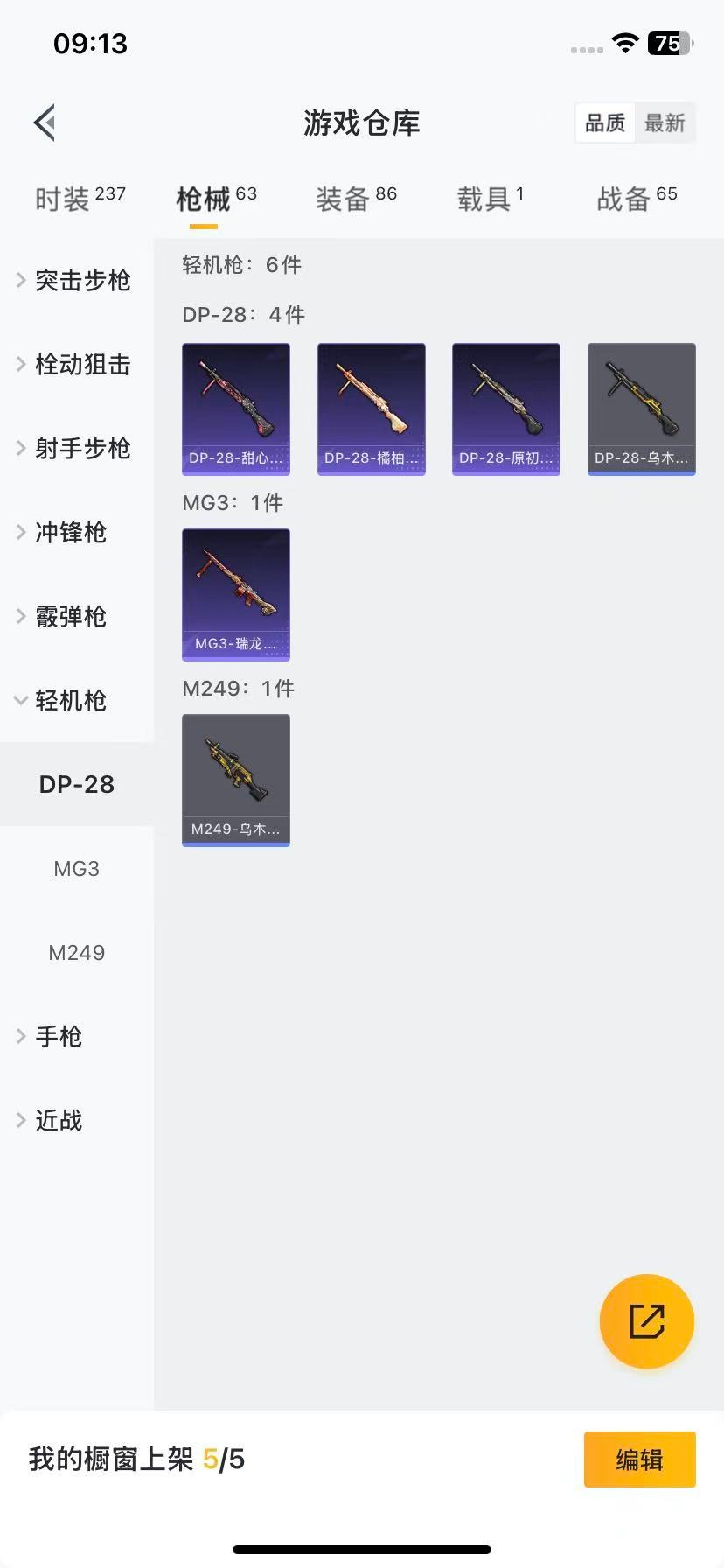Tap the 编辑 button
The height and width of the screenshot is (1568, 724).
pyautogui.click(x=639, y=1459)
